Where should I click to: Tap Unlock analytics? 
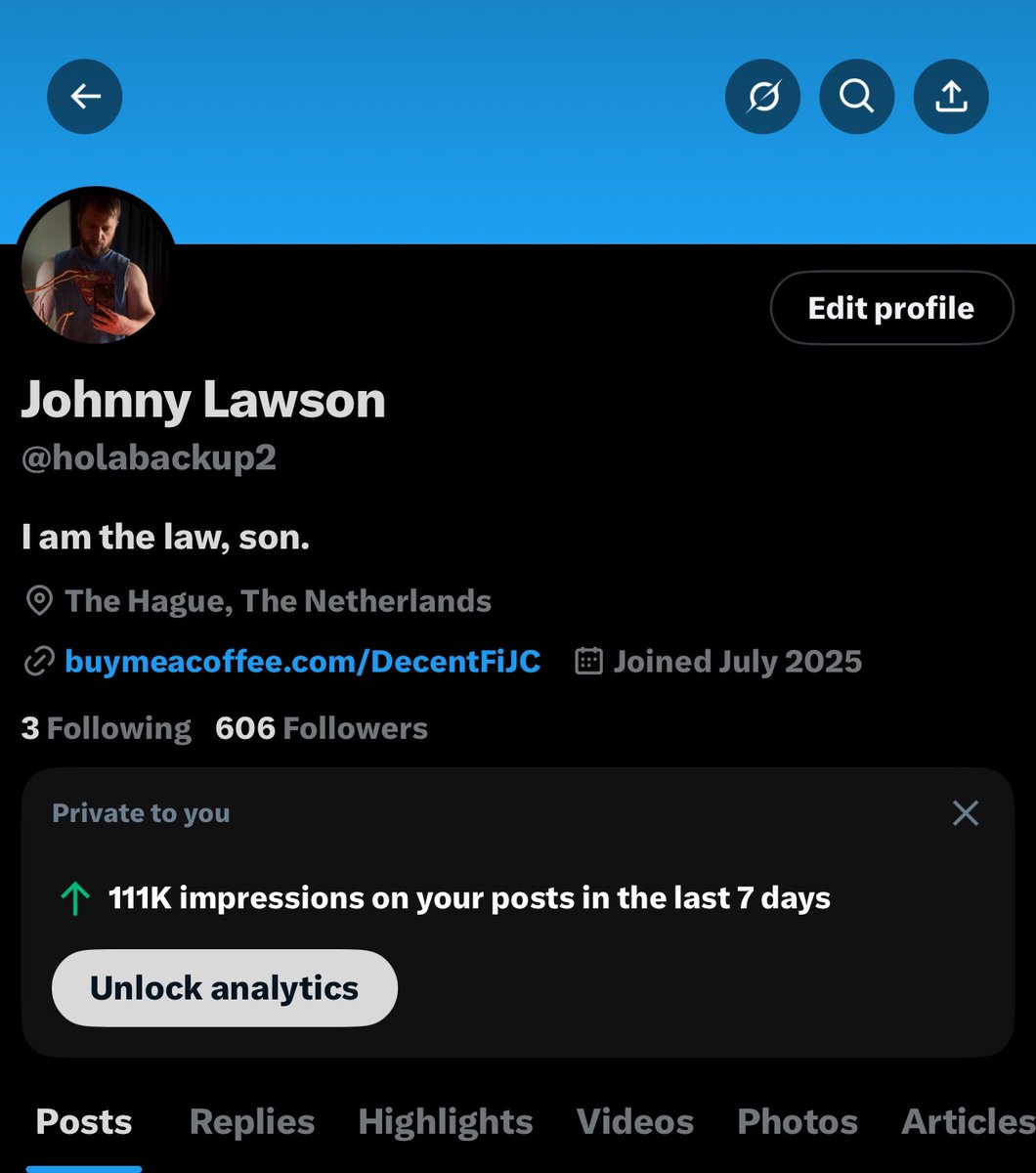point(224,988)
